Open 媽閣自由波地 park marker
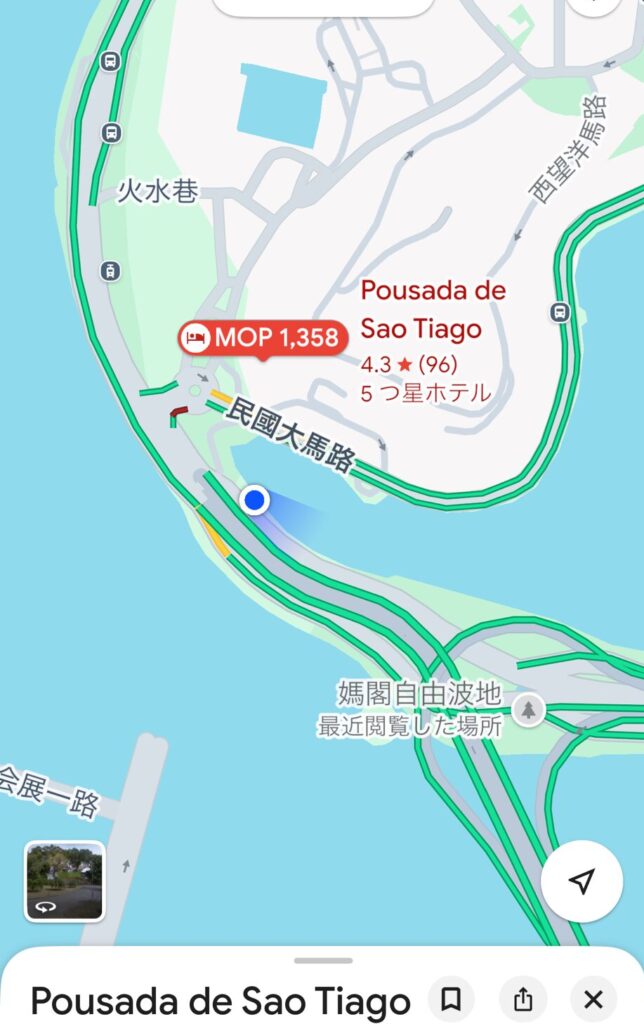This screenshot has height=1024, width=644. coord(528,710)
